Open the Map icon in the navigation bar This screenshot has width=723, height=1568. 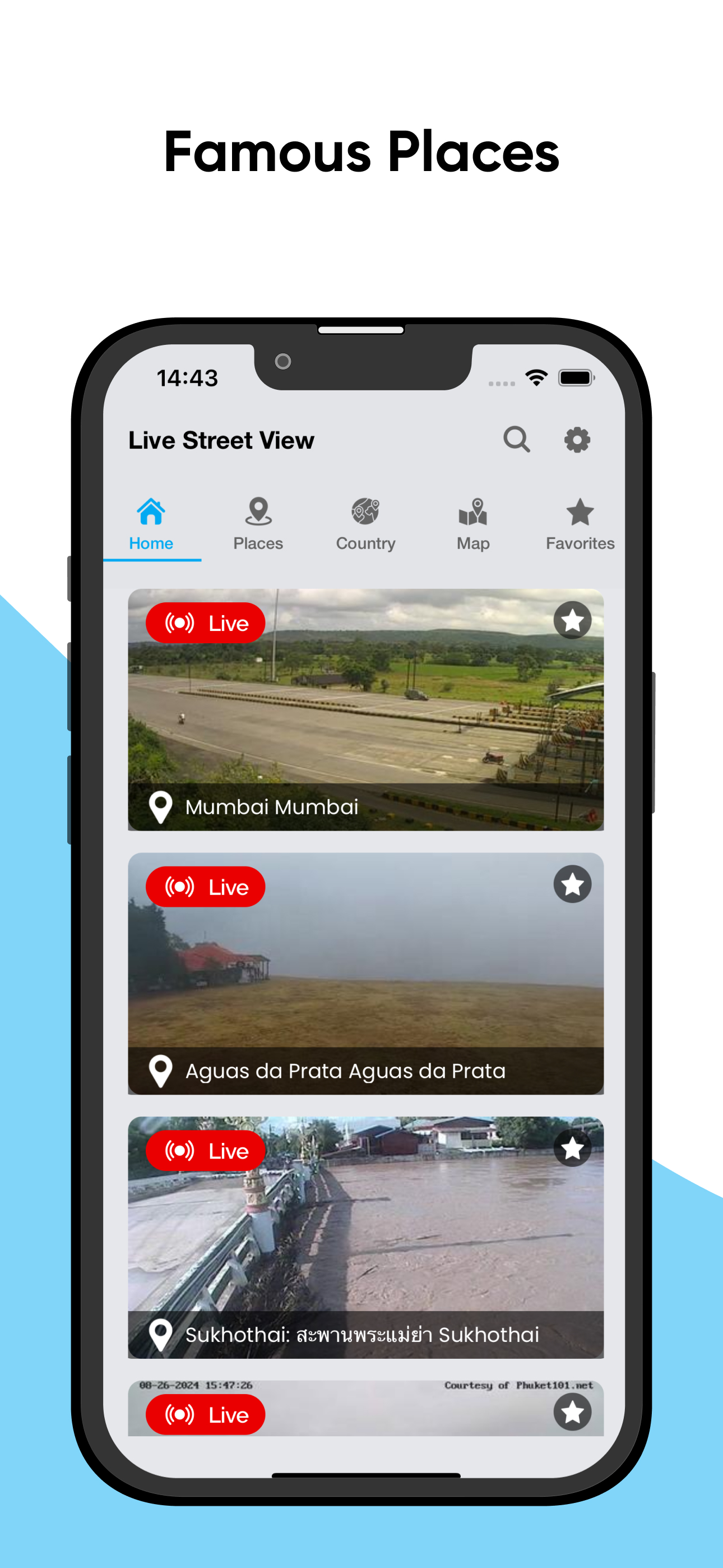coord(473,513)
